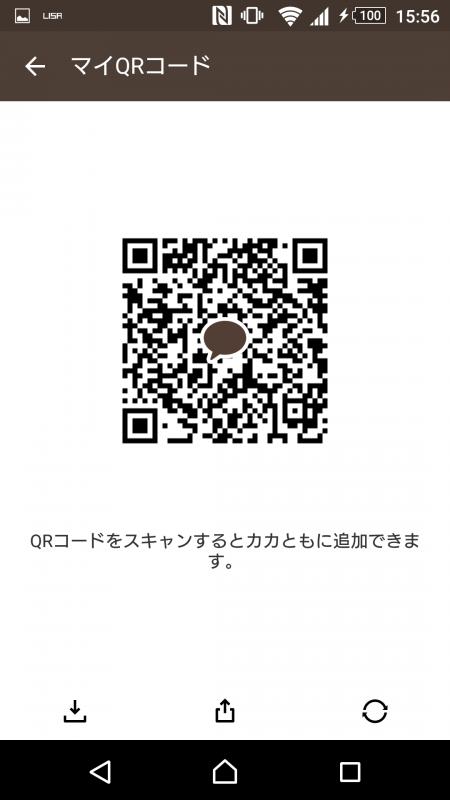Download the QR code image
The image size is (450, 800).
point(75,711)
